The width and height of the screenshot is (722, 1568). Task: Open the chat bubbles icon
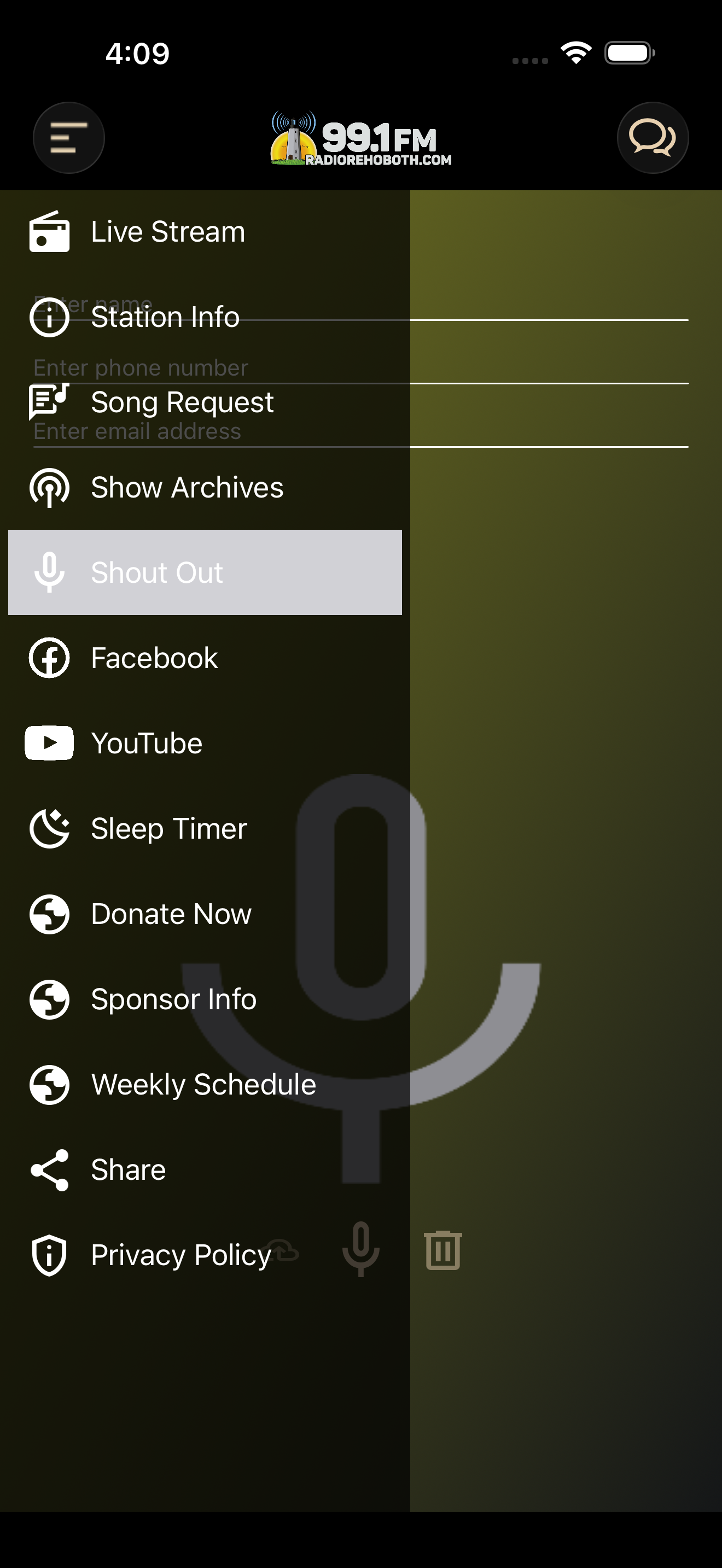[x=653, y=138]
